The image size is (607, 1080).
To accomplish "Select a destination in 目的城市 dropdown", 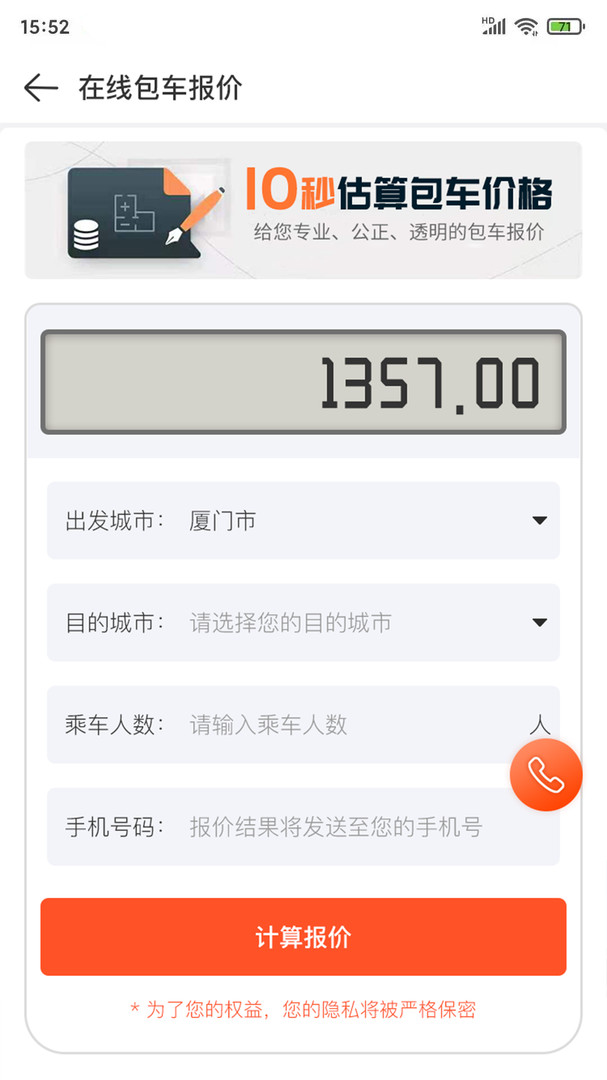I will click(303, 623).
